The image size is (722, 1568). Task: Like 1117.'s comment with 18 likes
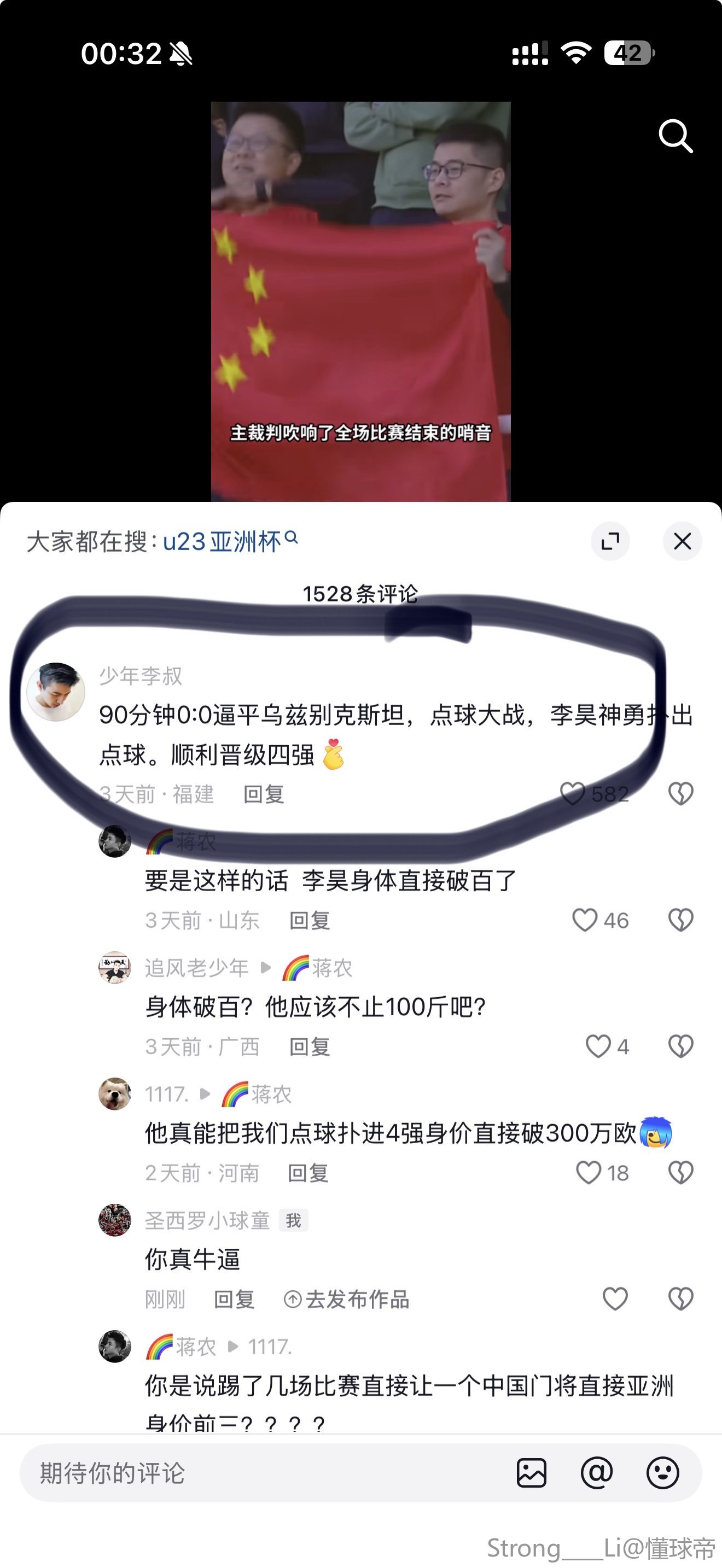coord(589,1172)
